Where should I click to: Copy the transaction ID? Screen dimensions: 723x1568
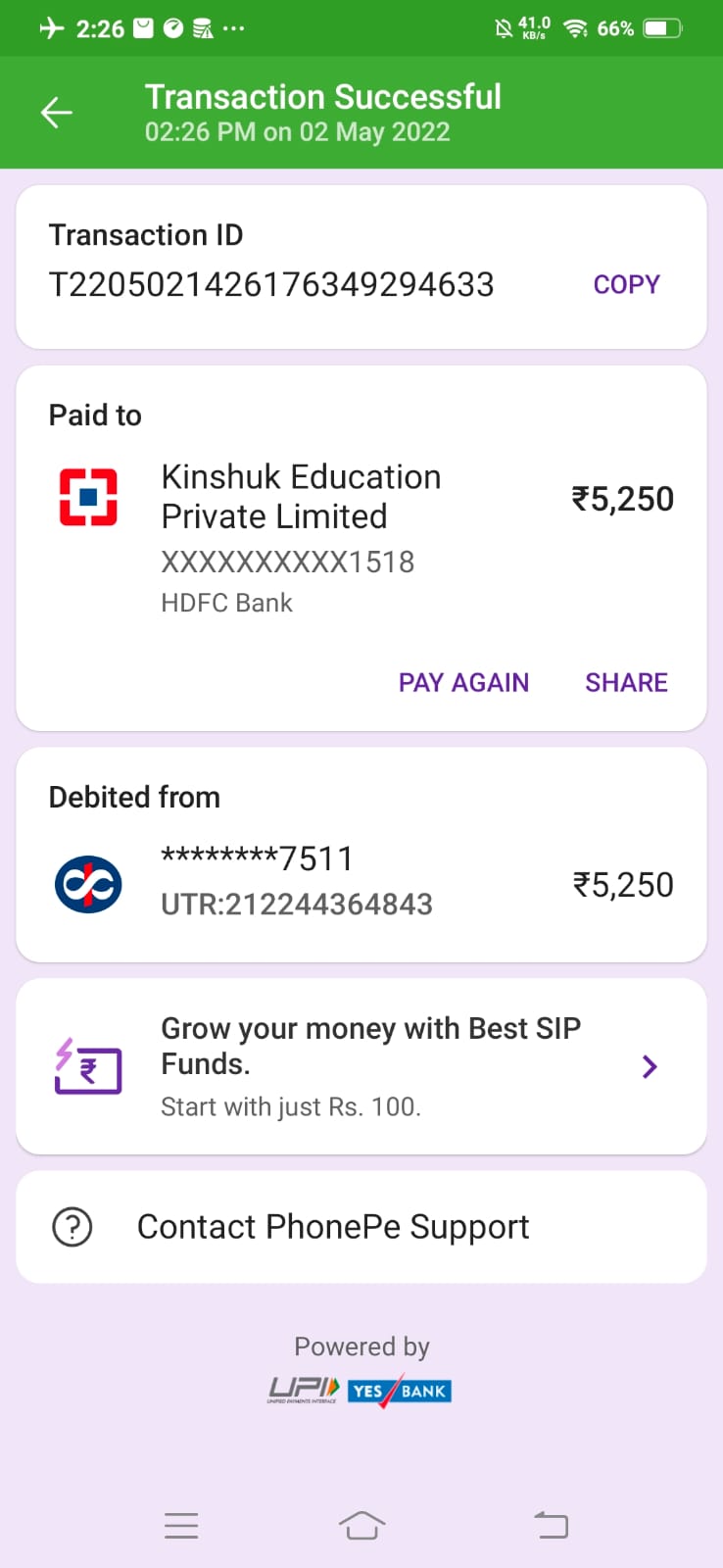(626, 284)
